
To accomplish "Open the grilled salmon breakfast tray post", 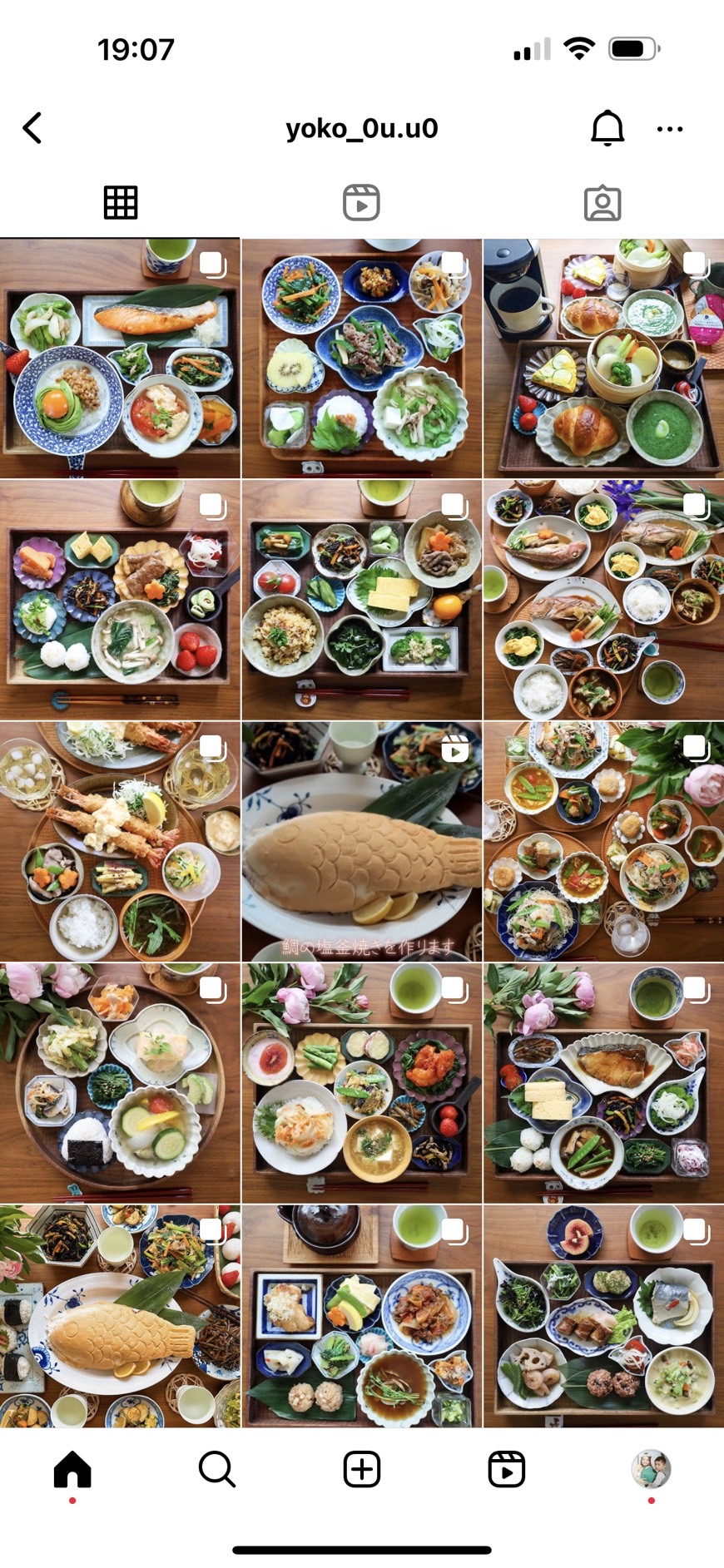I will point(120,359).
